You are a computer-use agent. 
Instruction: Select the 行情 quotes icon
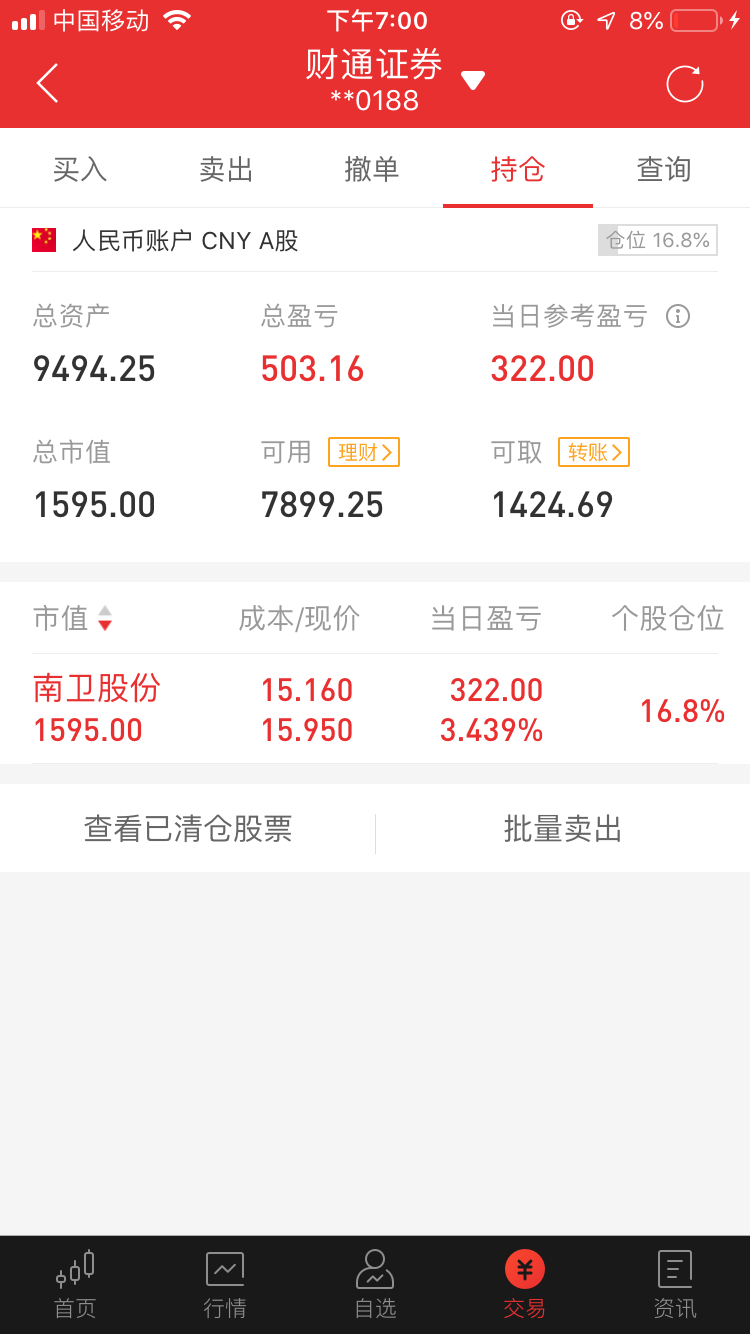pyautogui.click(x=224, y=1285)
